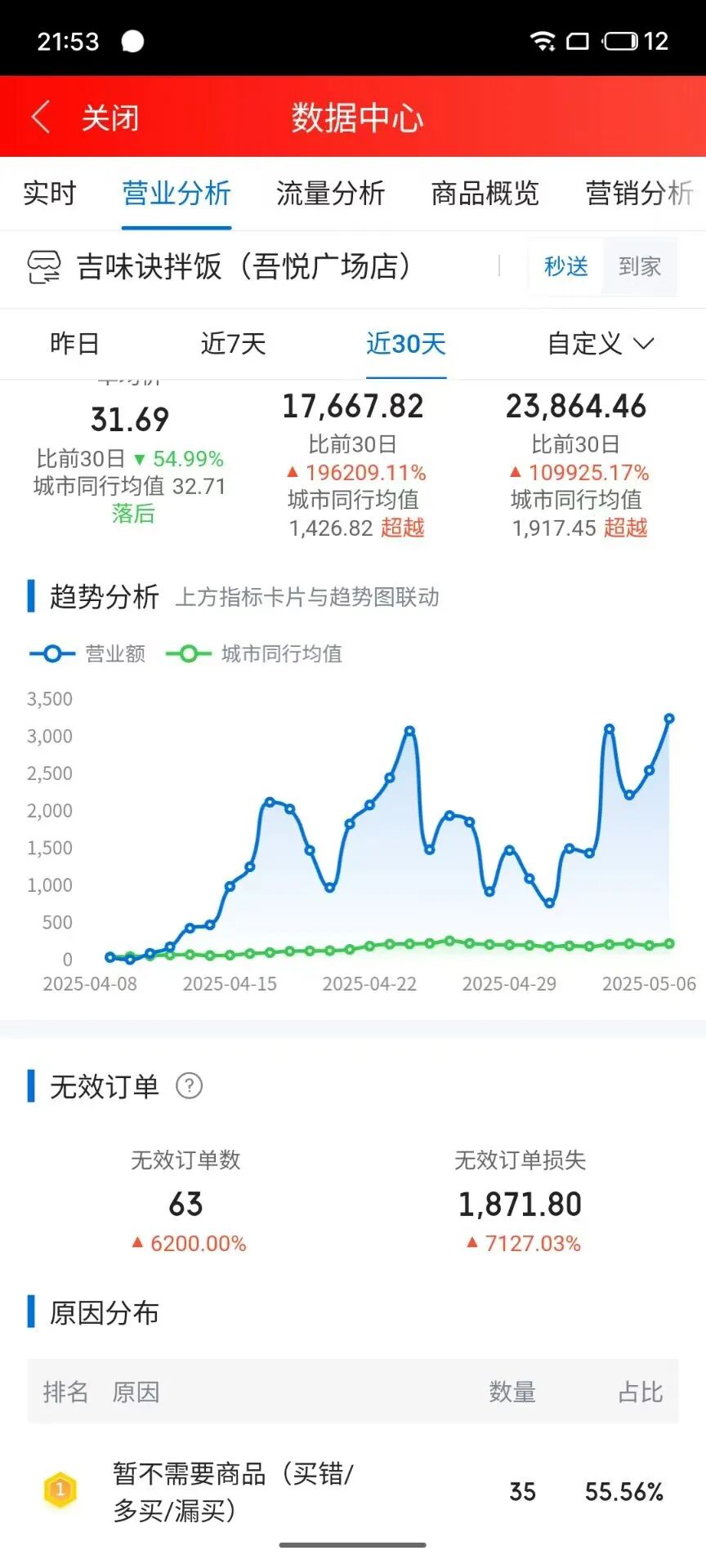Toggle the 营业额 legend series
The width and height of the screenshot is (706, 1568).
point(88,654)
